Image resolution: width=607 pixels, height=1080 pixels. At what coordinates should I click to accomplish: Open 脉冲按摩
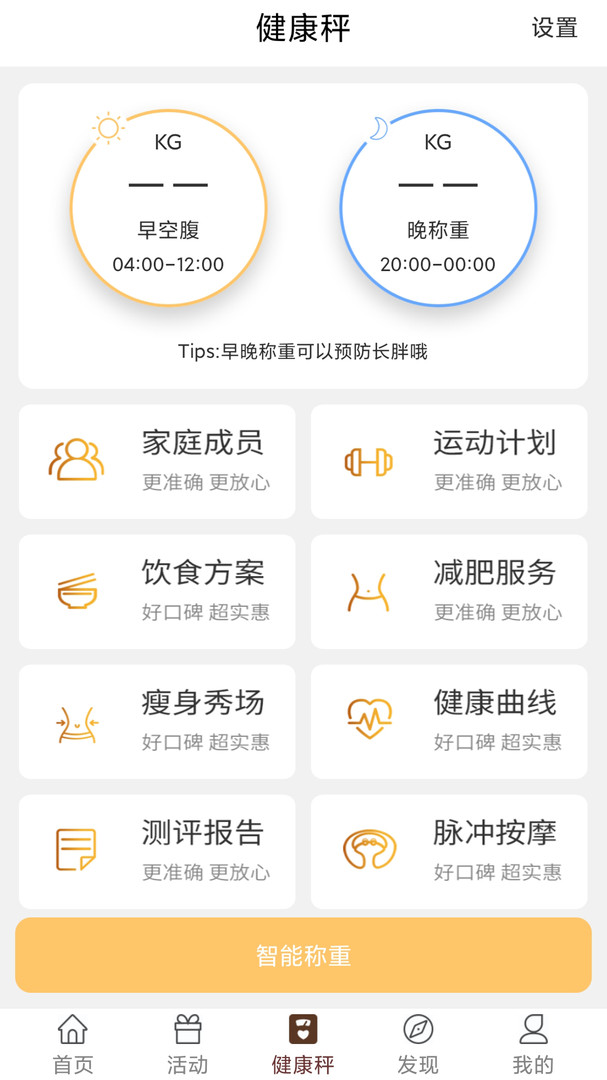tap(449, 851)
